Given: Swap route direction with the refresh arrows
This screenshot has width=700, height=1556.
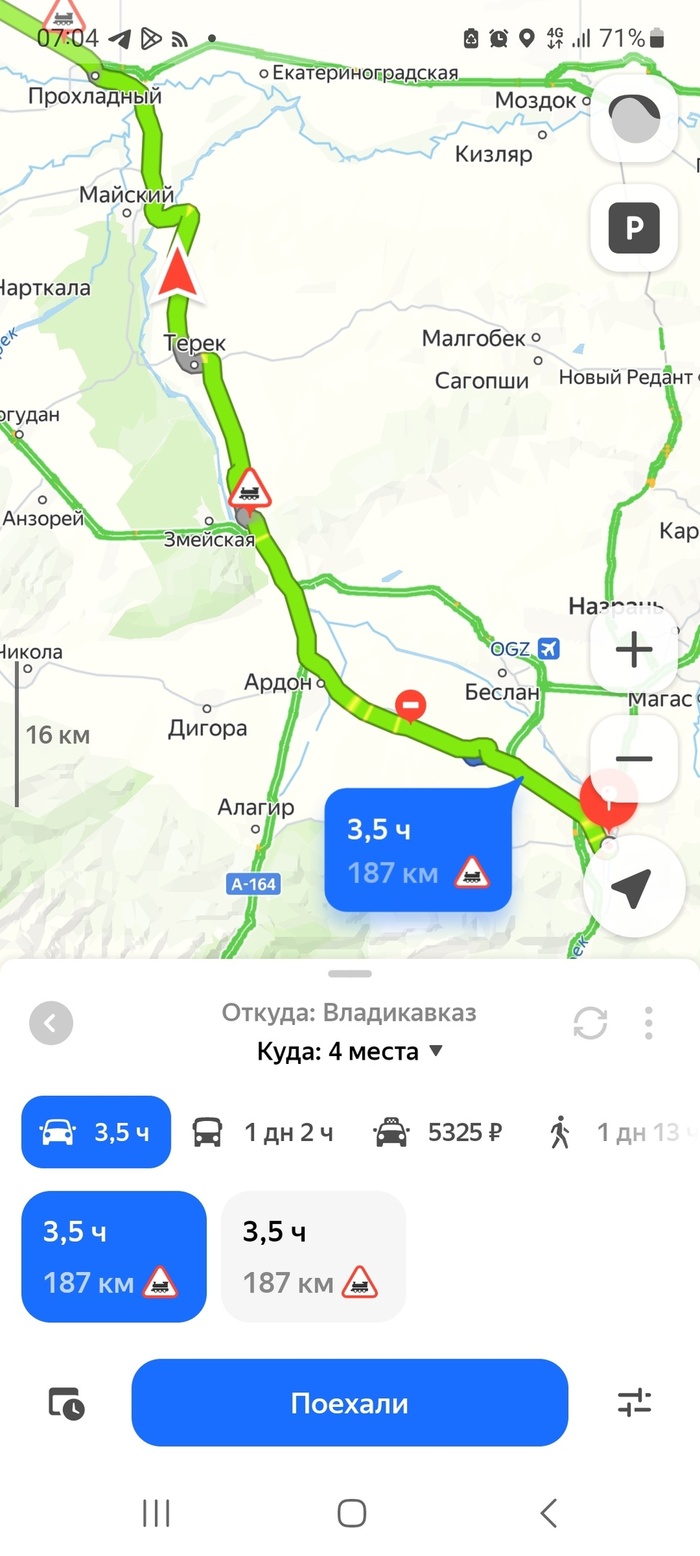Looking at the screenshot, I should tap(590, 1023).
